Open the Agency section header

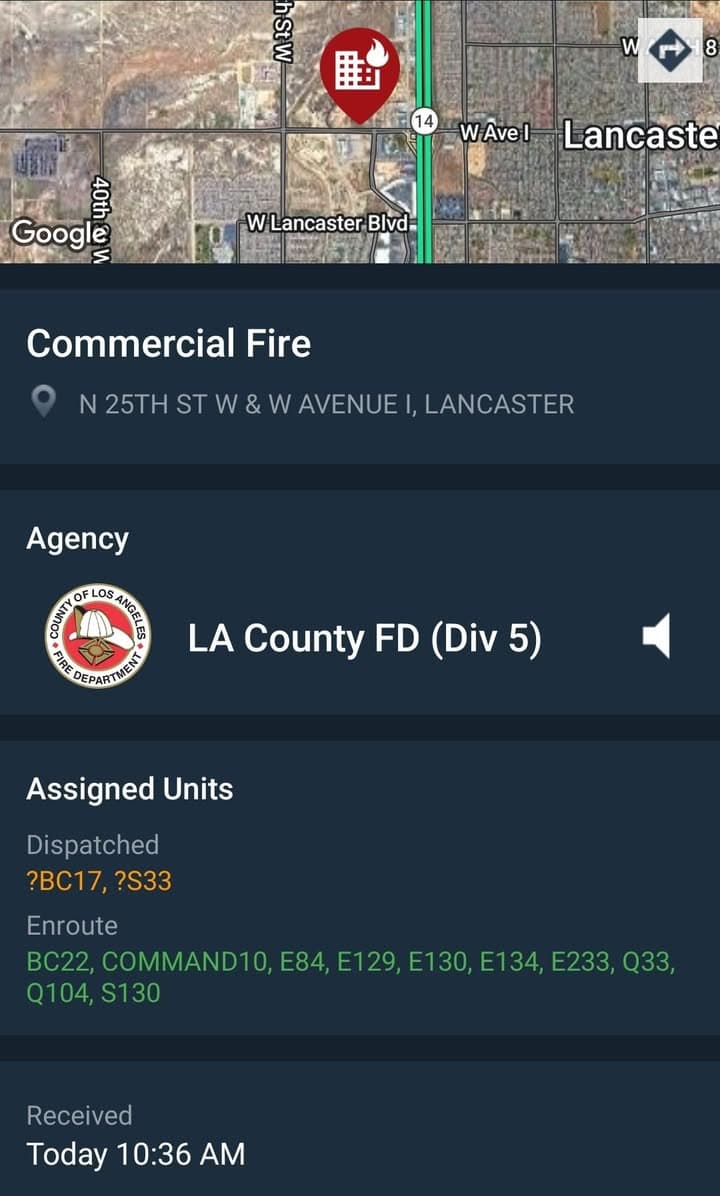[x=79, y=538]
